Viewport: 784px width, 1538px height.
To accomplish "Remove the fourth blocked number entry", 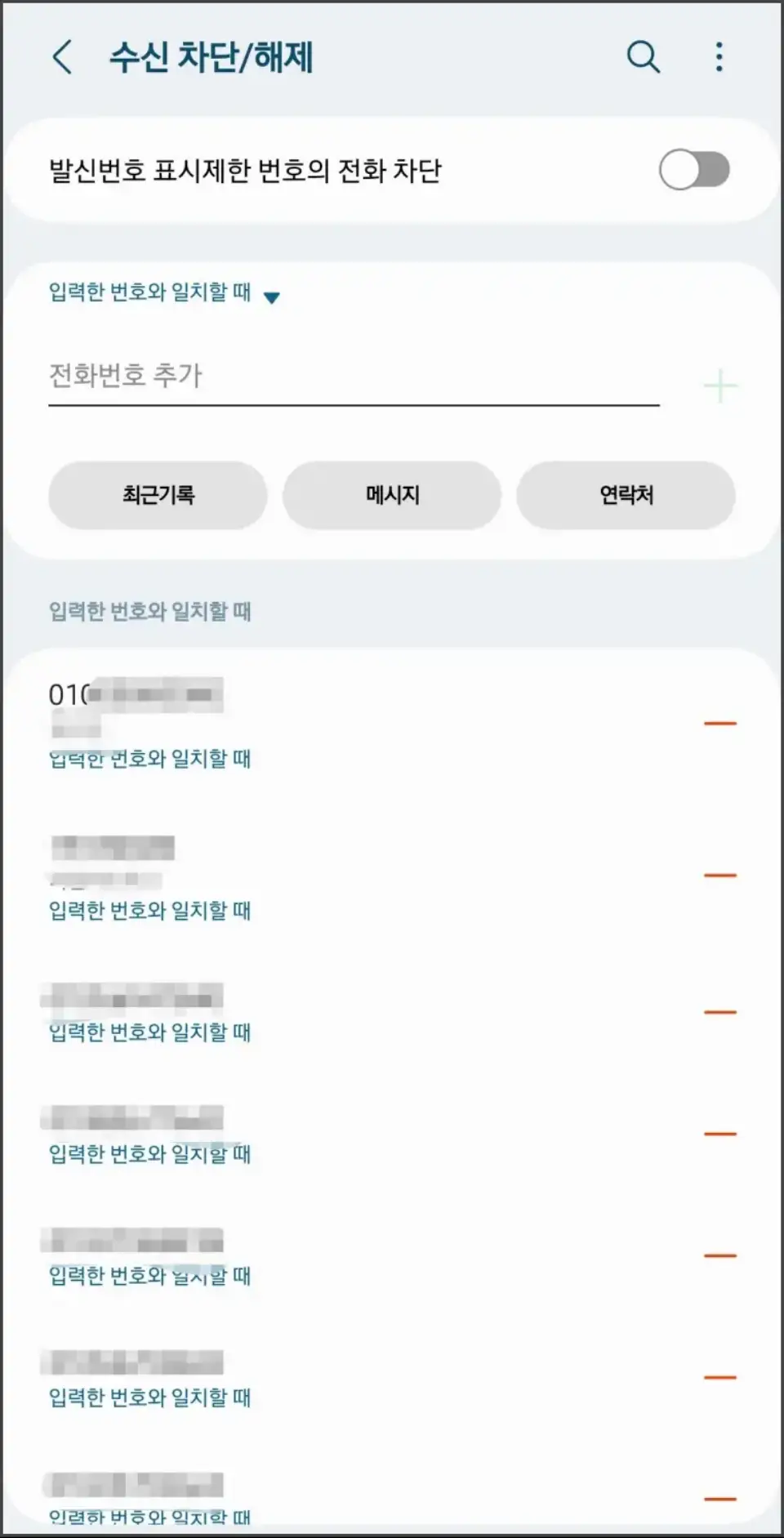I will click(x=719, y=1131).
